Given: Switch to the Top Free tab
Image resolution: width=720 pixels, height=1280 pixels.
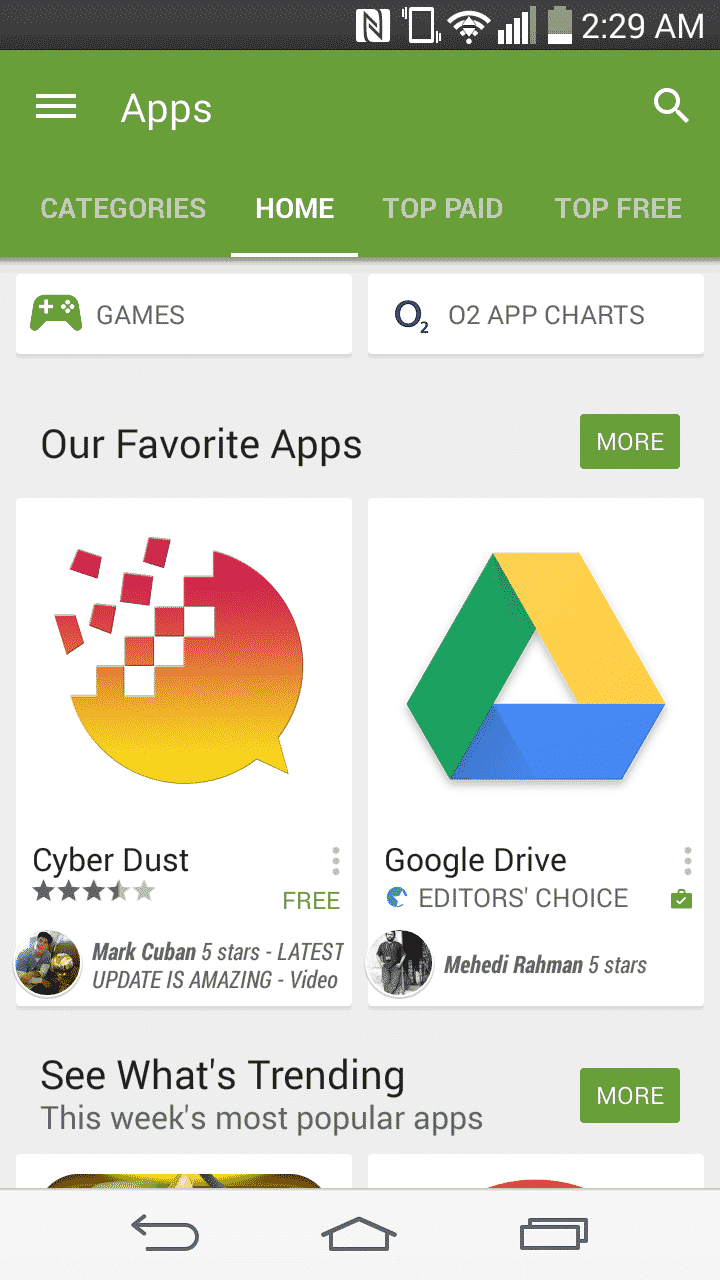Looking at the screenshot, I should pos(618,208).
